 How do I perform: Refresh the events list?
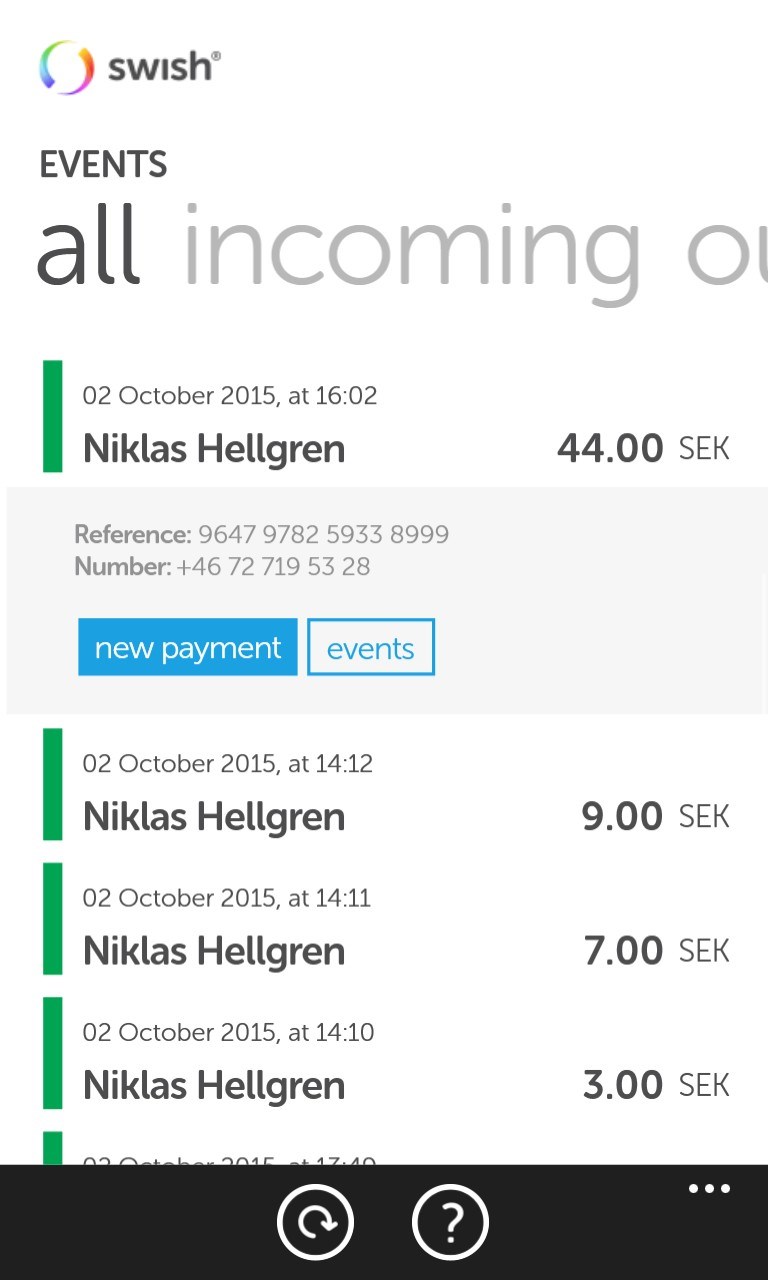pyautogui.click(x=315, y=1222)
